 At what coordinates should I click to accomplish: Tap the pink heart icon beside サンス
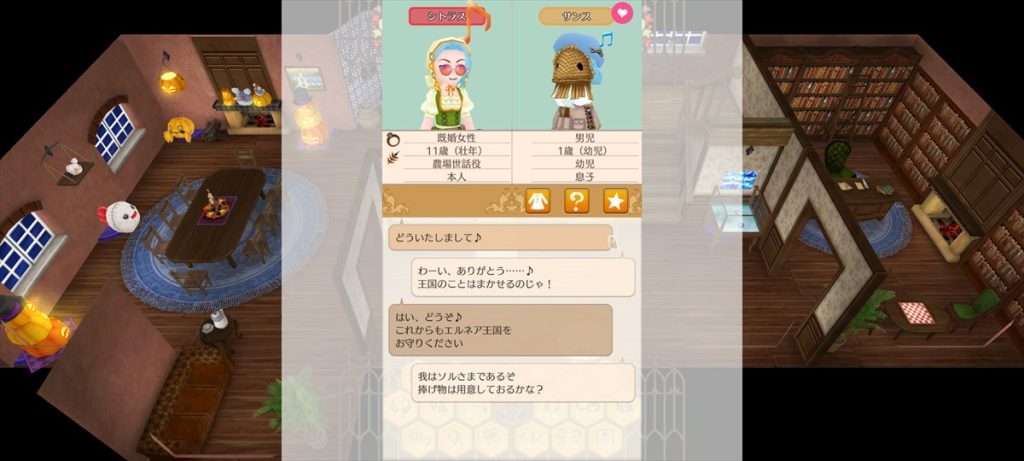(x=622, y=14)
